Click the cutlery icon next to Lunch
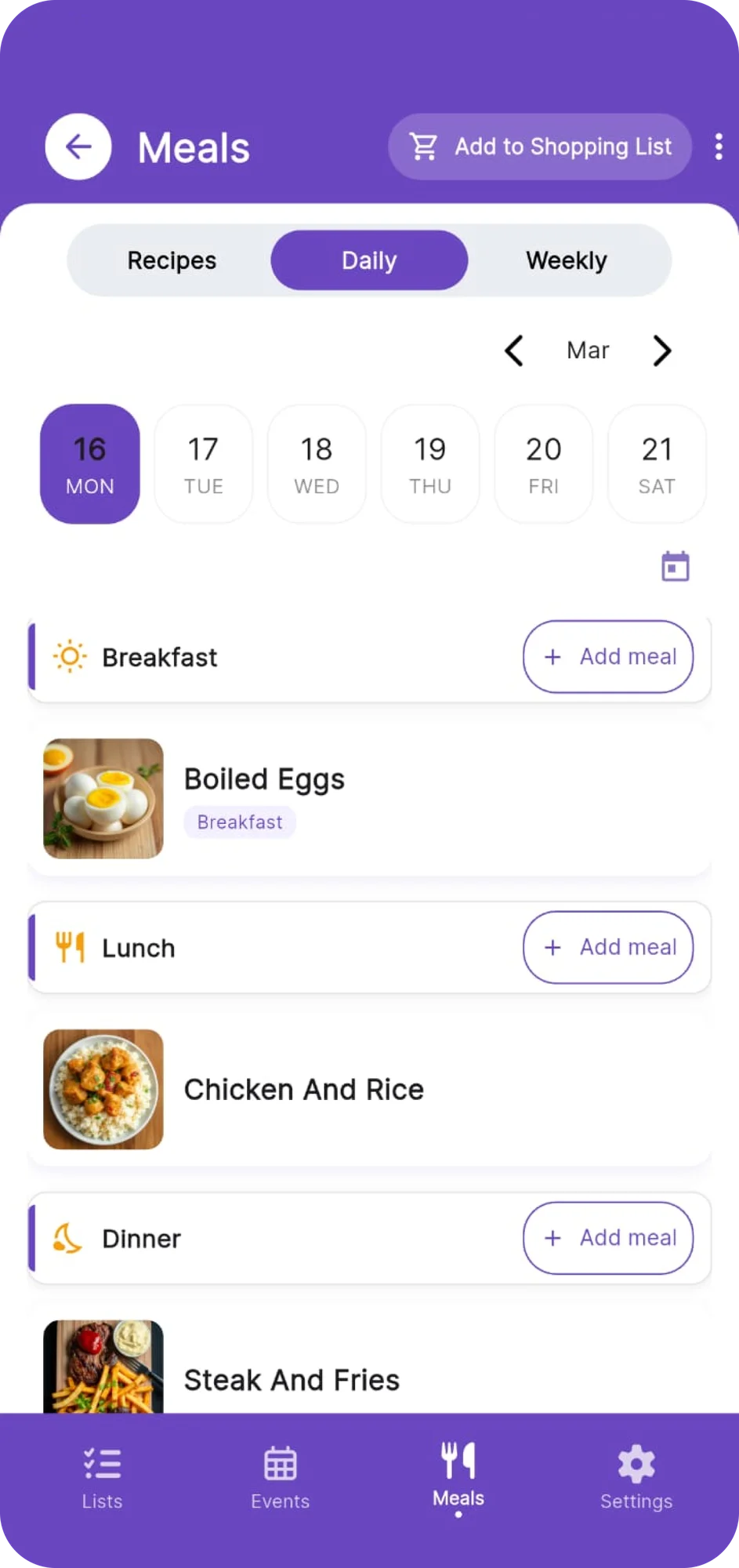The height and width of the screenshot is (1568, 739). tap(70, 946)
